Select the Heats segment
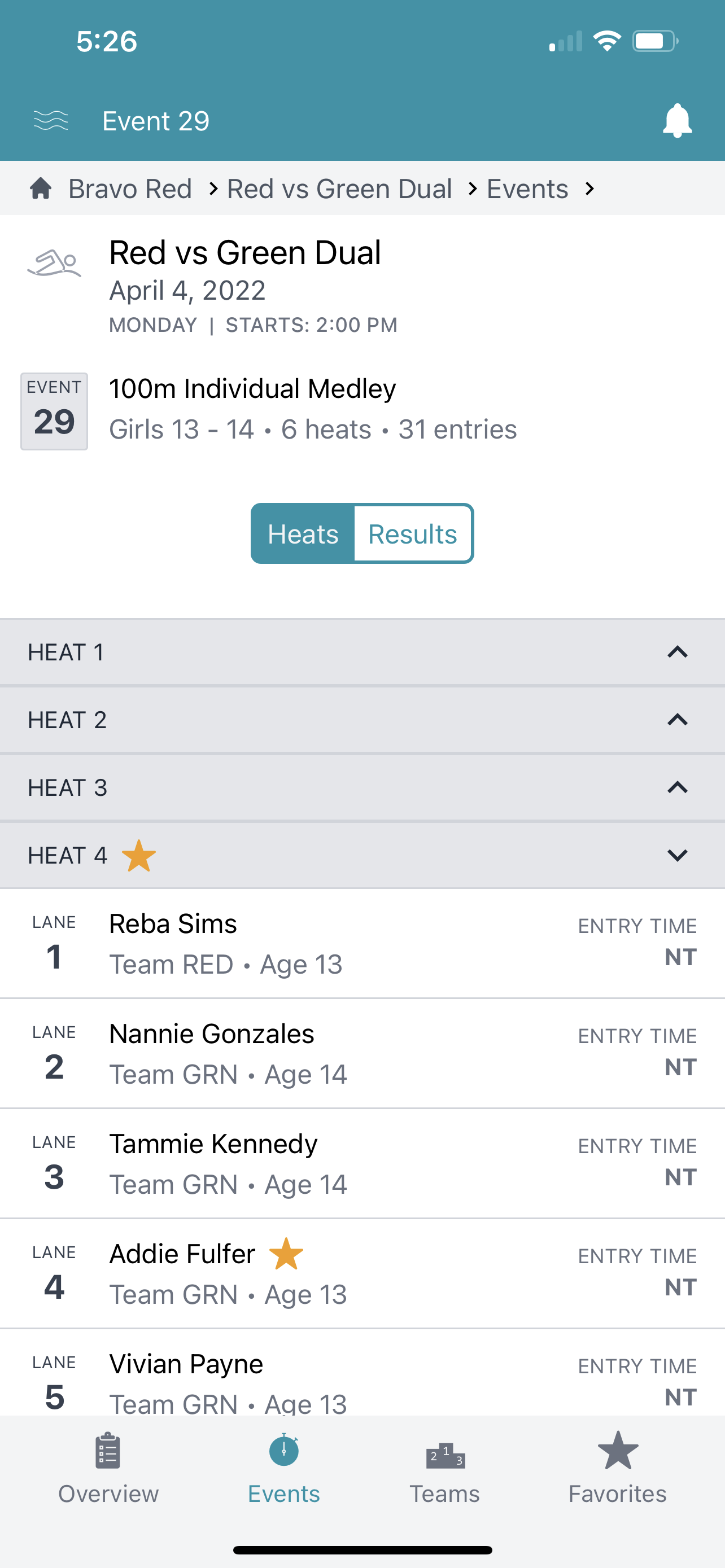This screenshot has width=725, height=1568. [x=304, y=533]
